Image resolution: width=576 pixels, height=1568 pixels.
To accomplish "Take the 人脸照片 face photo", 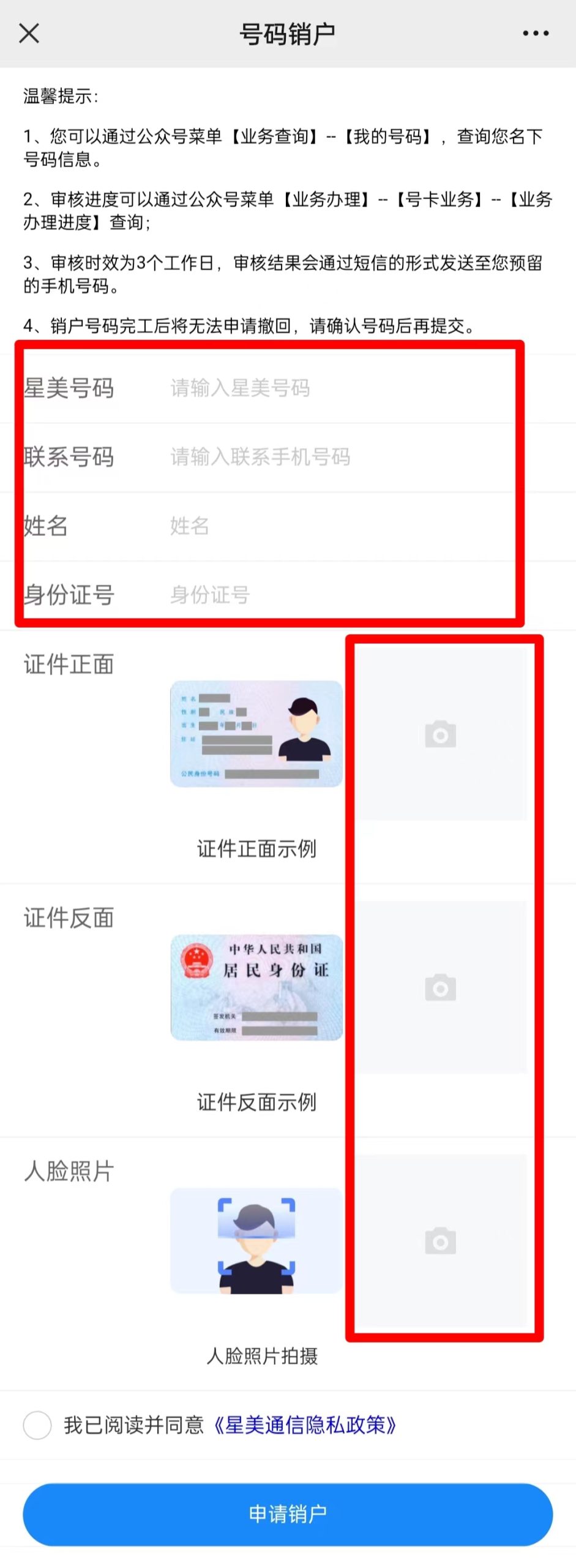I will coord(441,1240).
